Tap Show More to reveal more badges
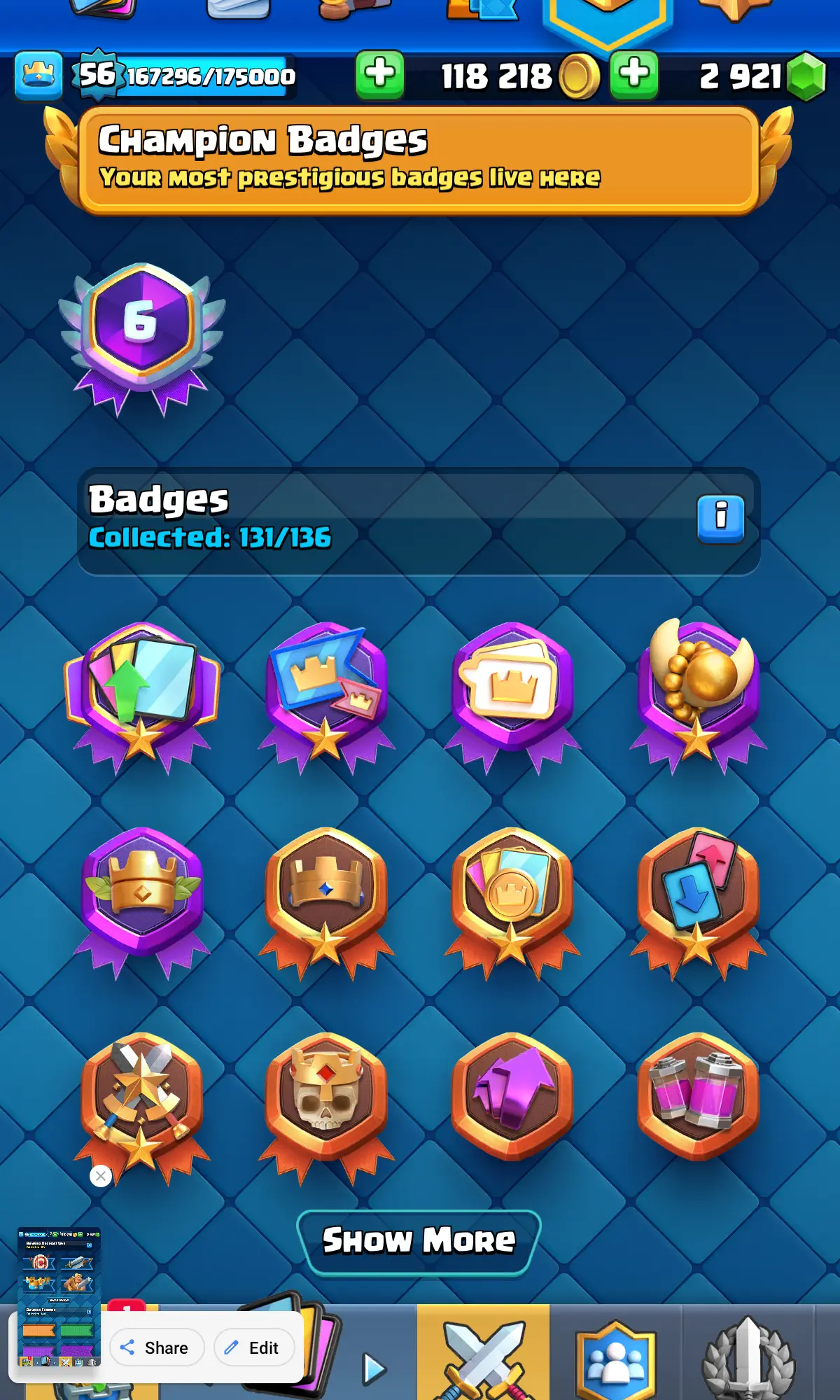 [419, 1241]
